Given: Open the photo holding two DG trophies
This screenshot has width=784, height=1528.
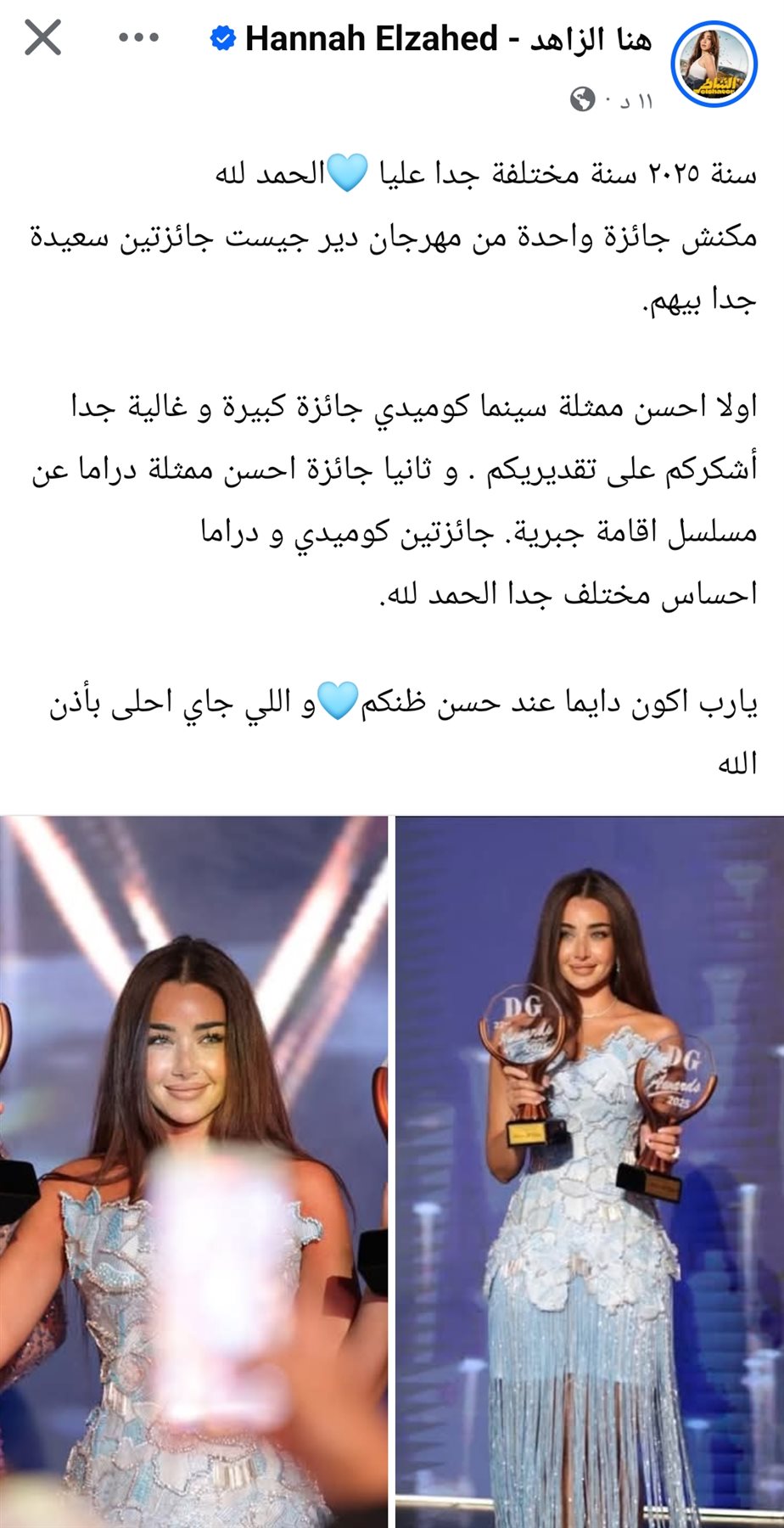Looking at the screenshot, I should (590, 1171).
